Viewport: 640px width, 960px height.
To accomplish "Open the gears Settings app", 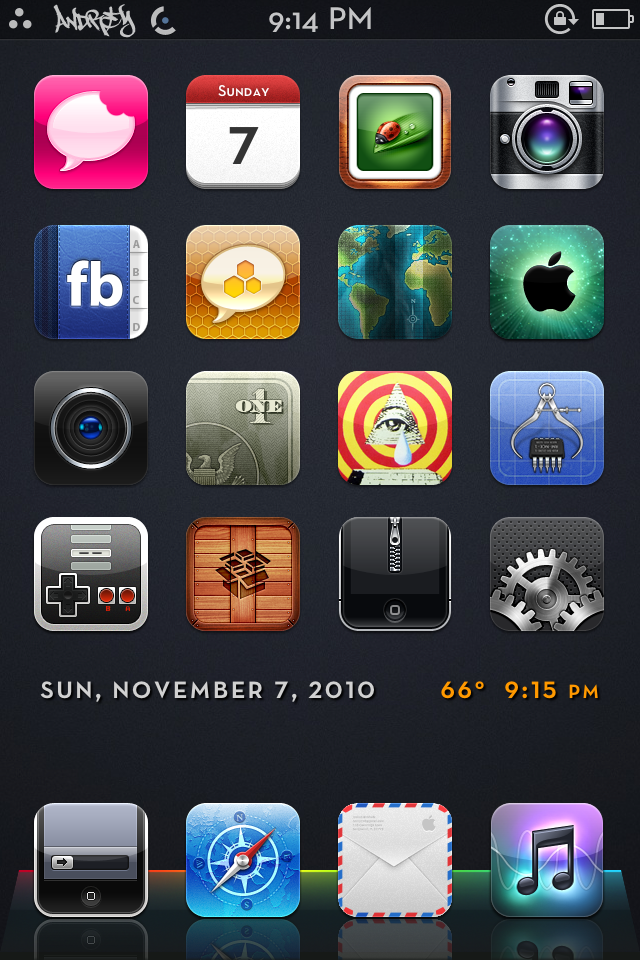I will point(547,574).
